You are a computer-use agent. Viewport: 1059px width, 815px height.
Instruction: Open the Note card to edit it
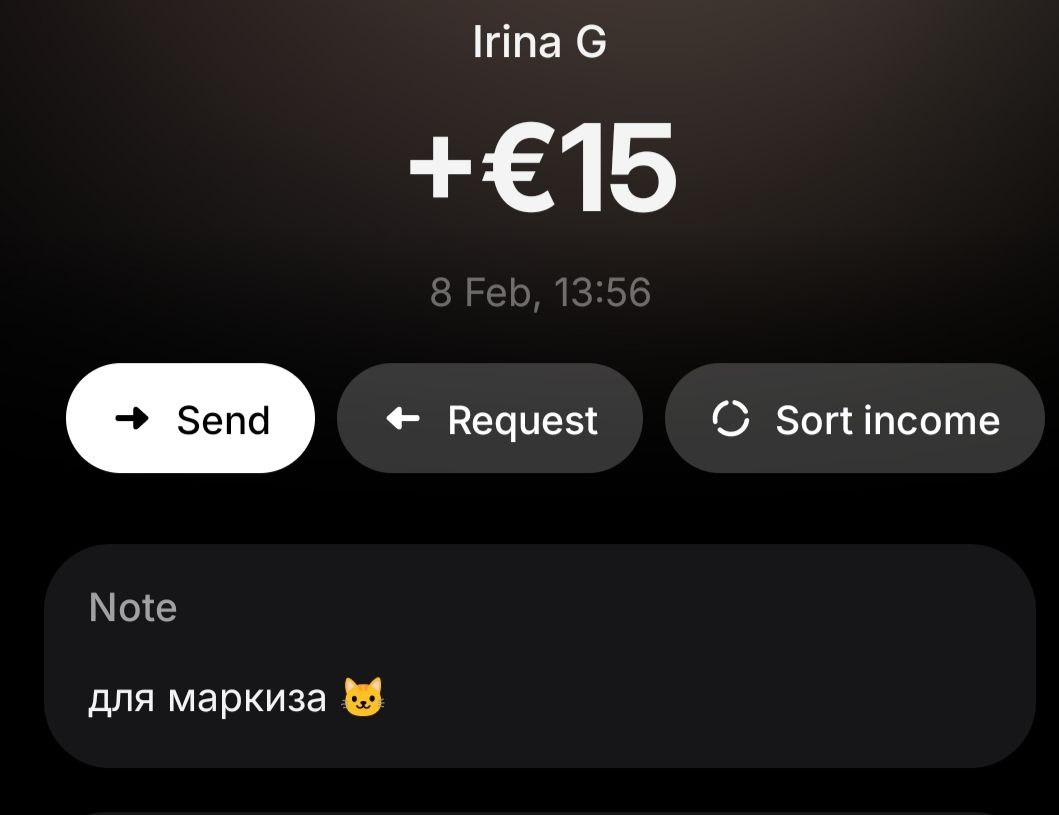(540, 655)
